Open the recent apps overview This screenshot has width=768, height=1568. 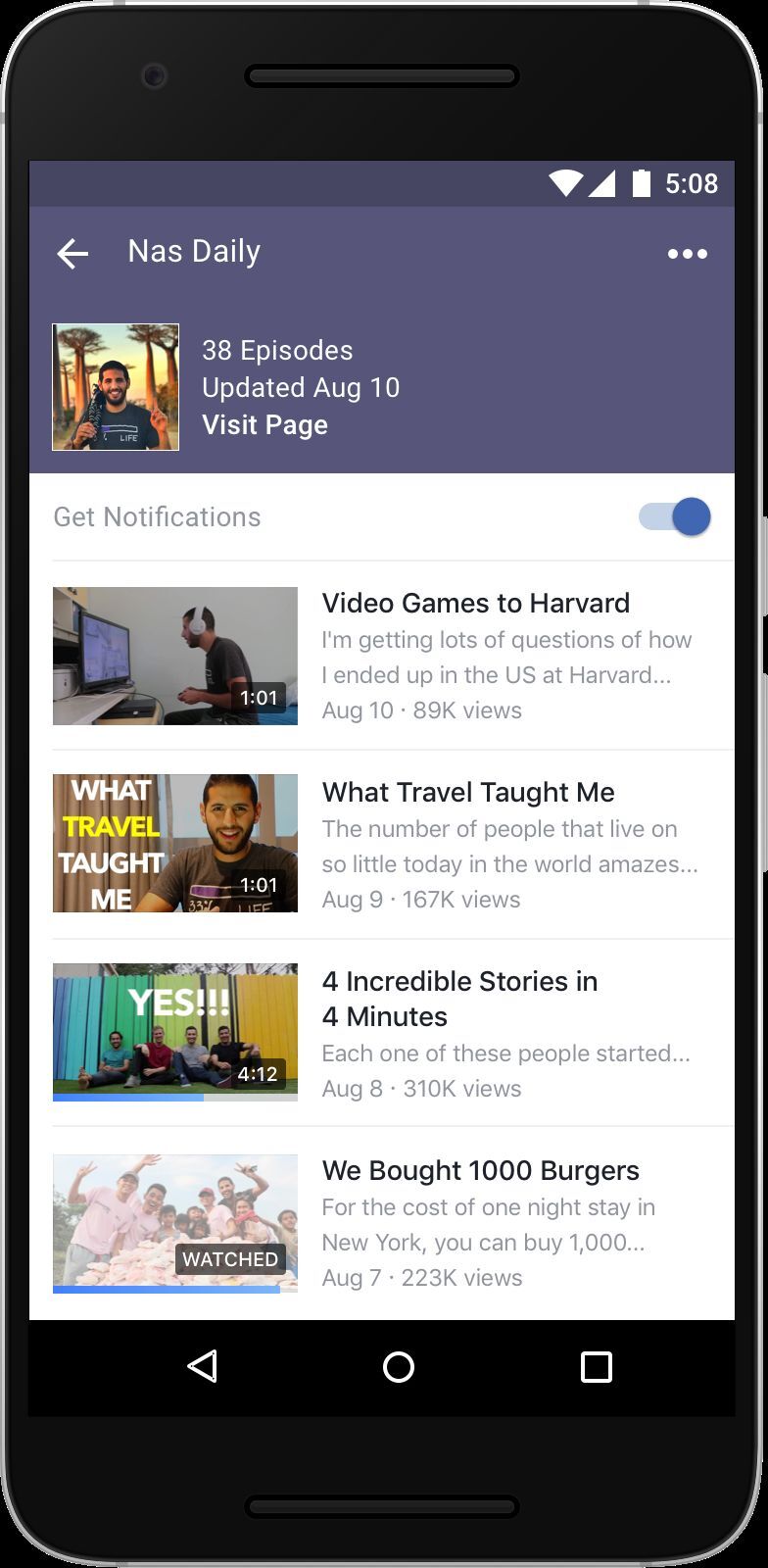click(x=596, y=1366)
